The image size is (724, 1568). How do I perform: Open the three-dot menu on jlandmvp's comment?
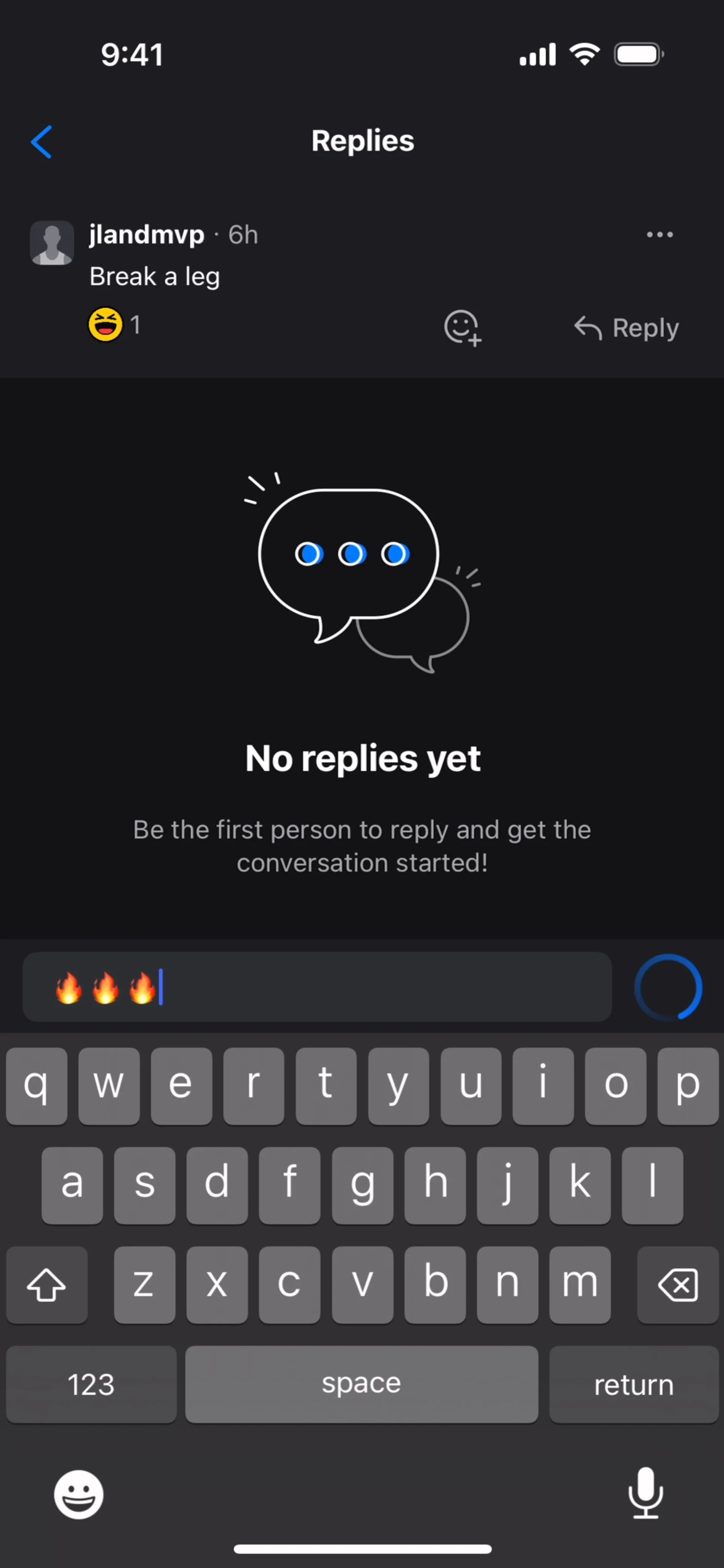click(660, 235)
